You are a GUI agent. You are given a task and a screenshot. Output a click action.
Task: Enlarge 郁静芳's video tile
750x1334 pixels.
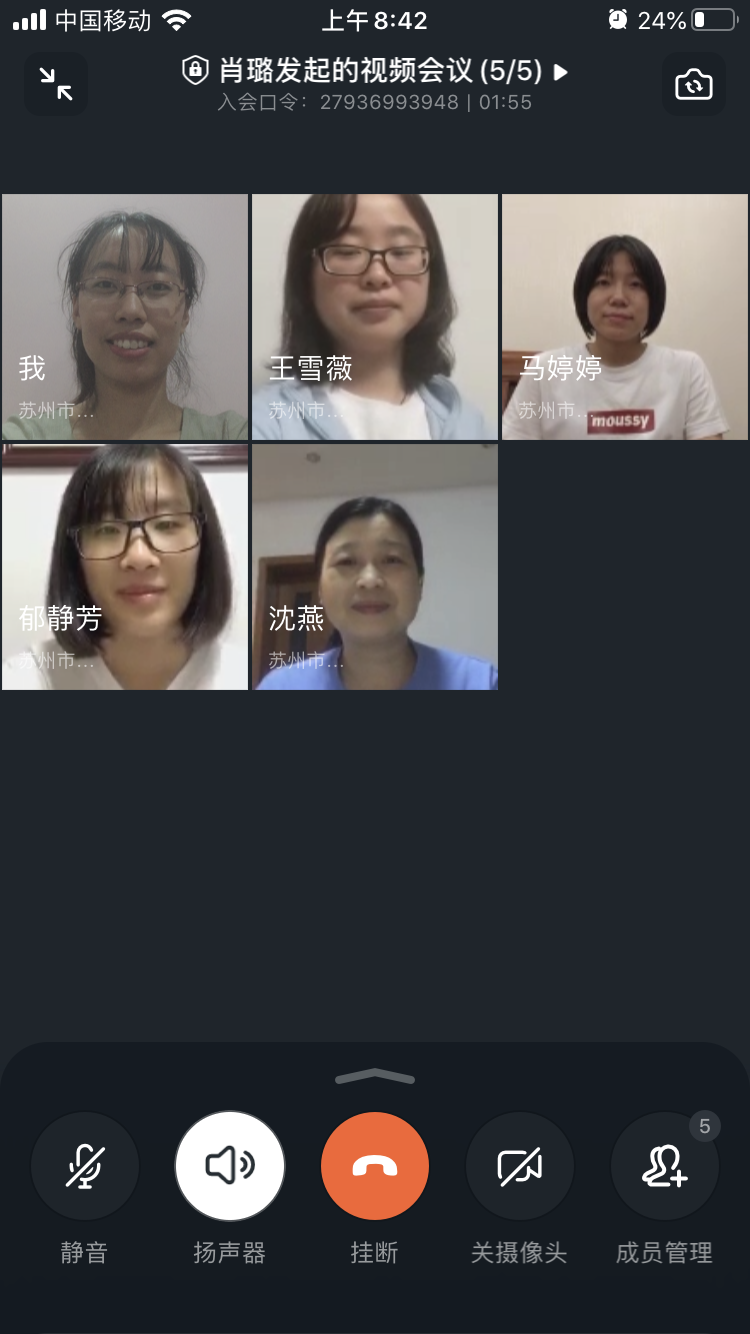point(125,567)
